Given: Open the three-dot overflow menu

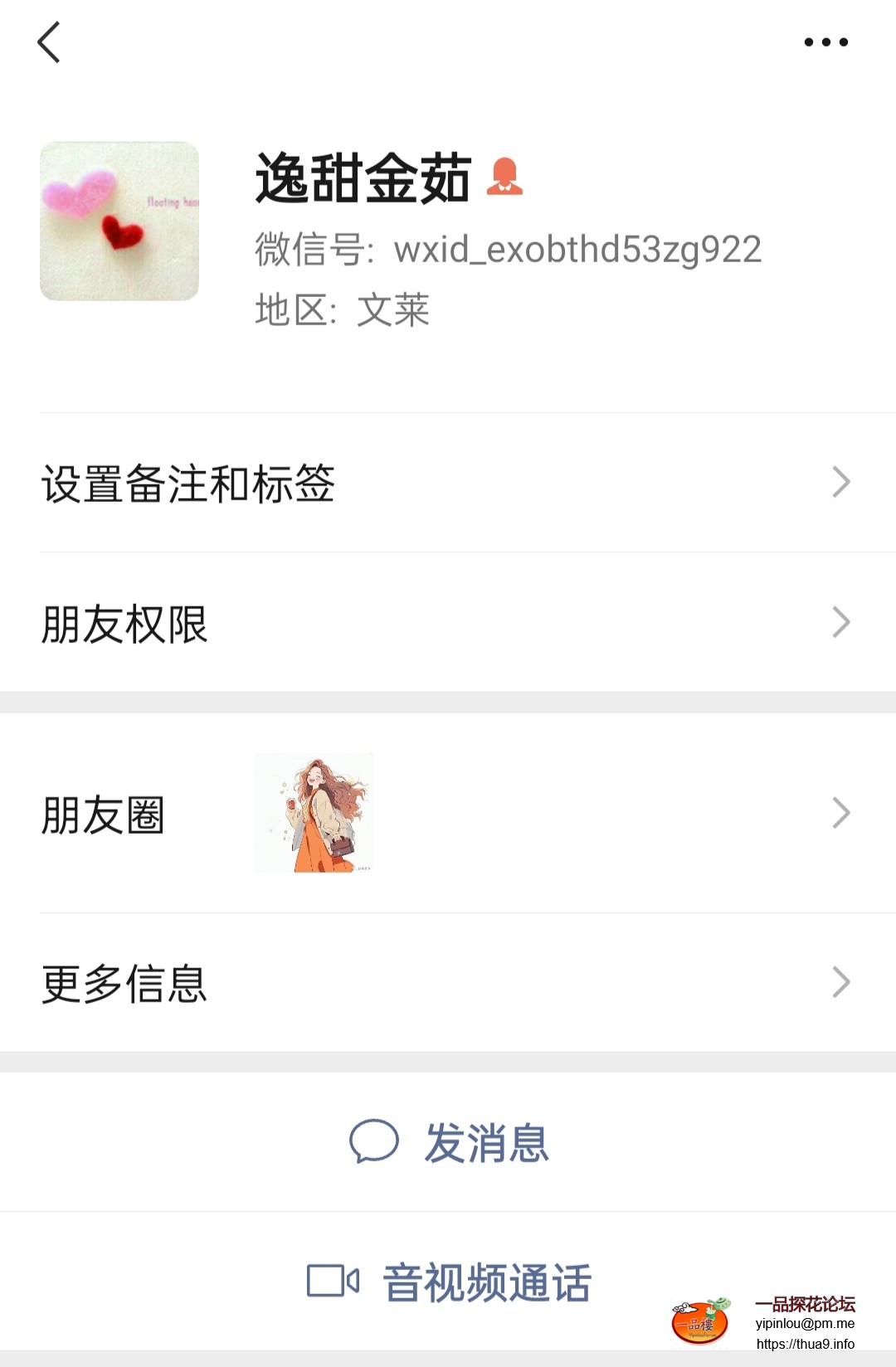Looking at the screenshot, I should (x=825, y=42).
